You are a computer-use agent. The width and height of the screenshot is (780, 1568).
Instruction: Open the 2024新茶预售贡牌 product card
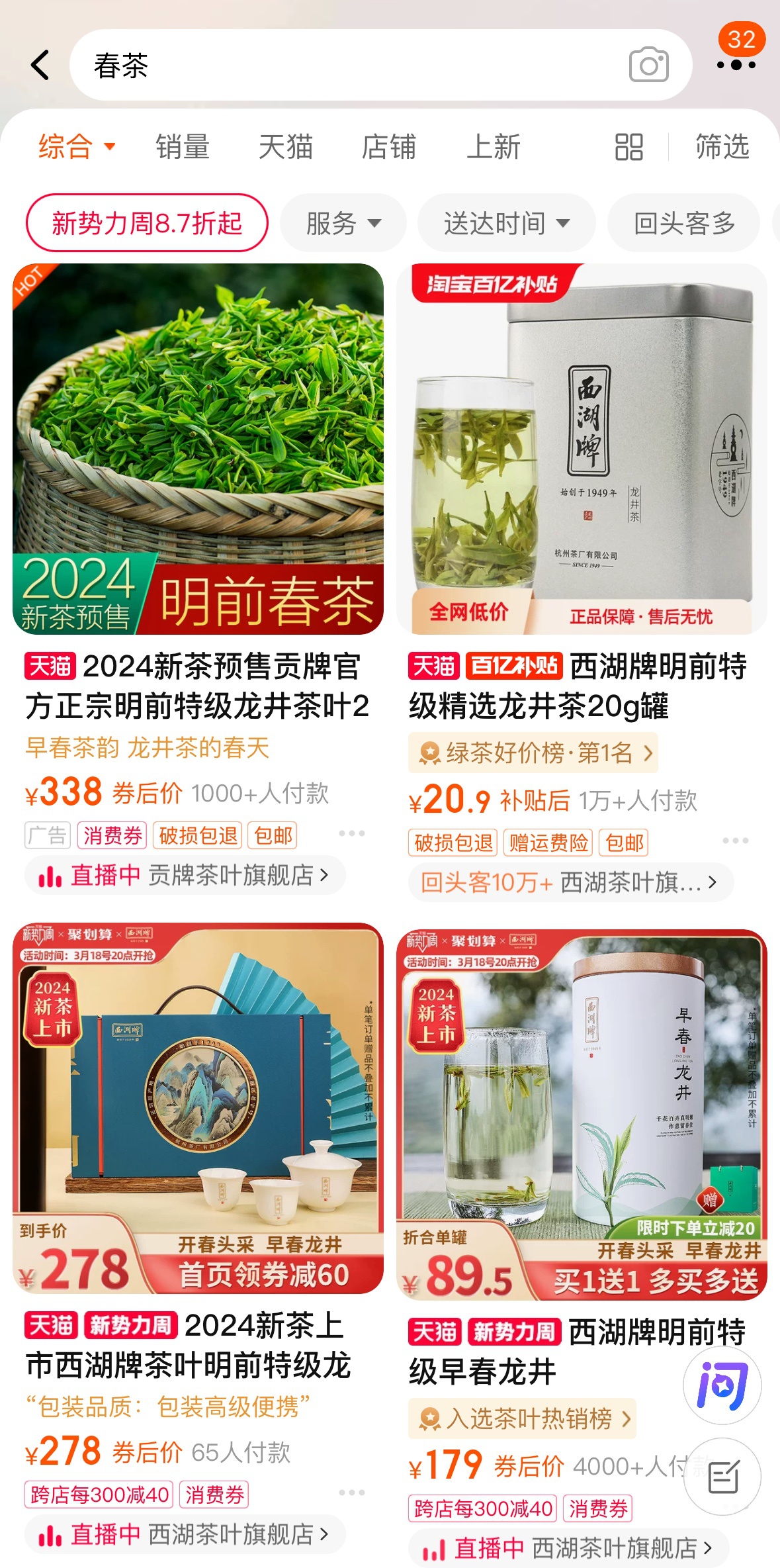coord(198,449)
